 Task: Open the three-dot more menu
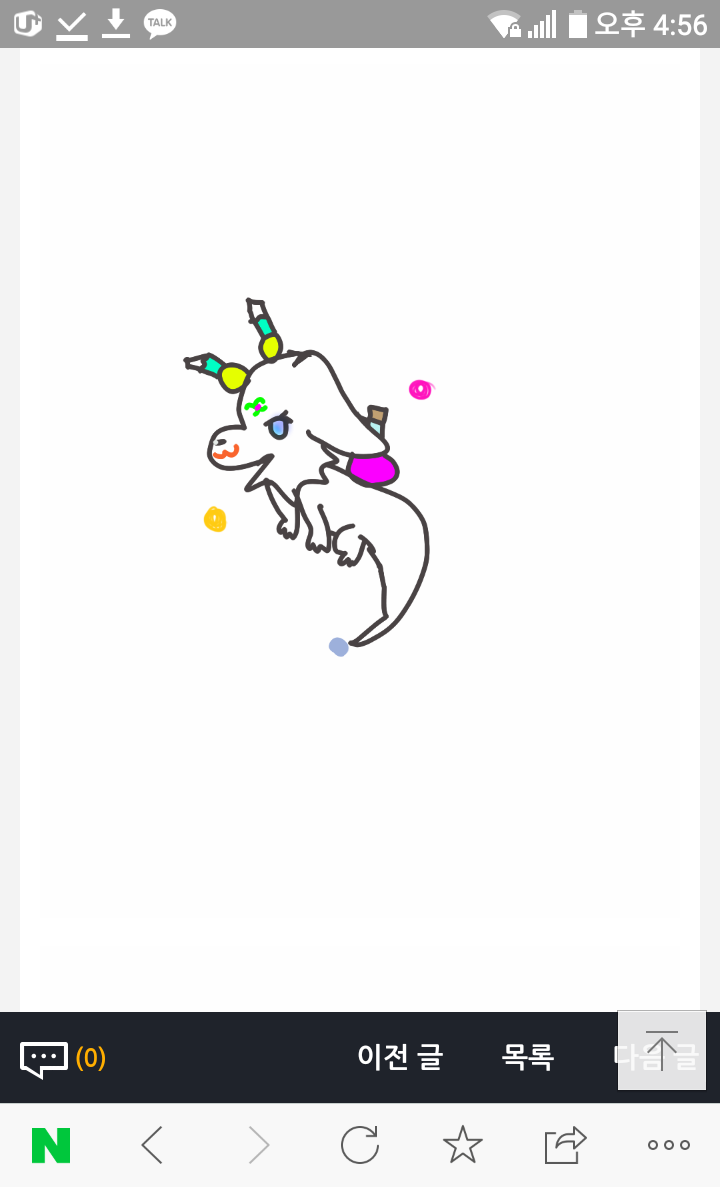669,1145
